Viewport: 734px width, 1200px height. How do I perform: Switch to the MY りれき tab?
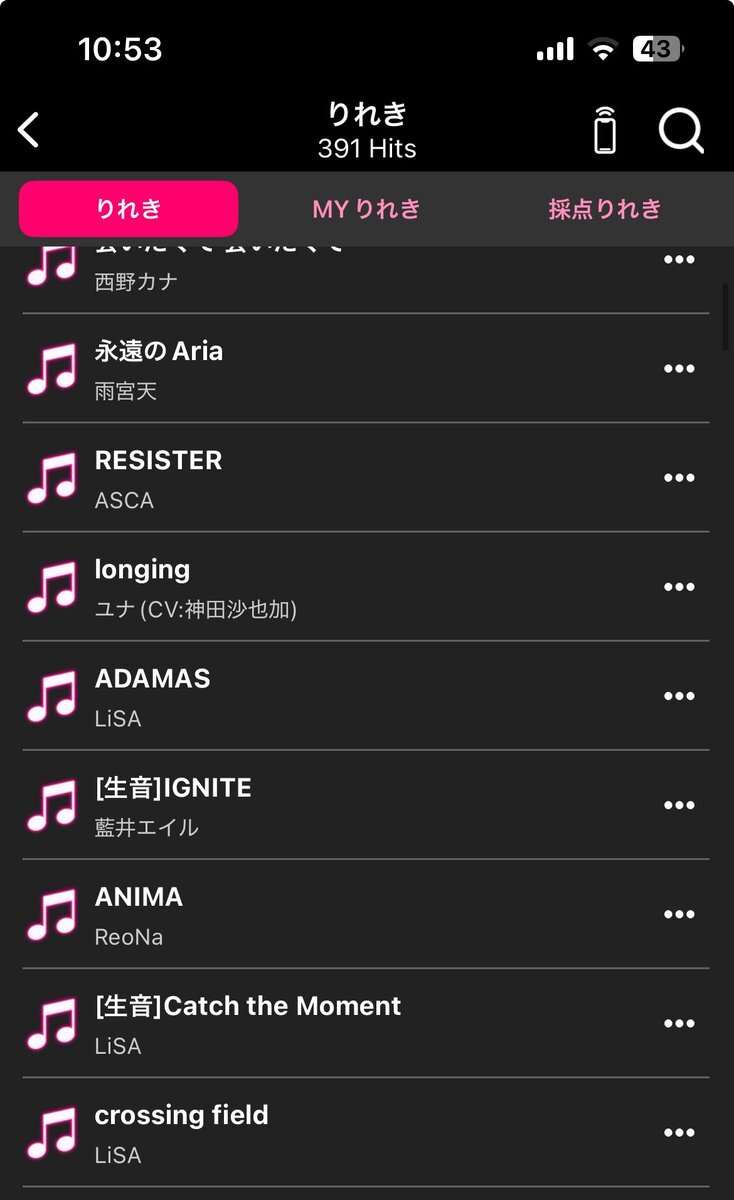(x=367, y=209)
